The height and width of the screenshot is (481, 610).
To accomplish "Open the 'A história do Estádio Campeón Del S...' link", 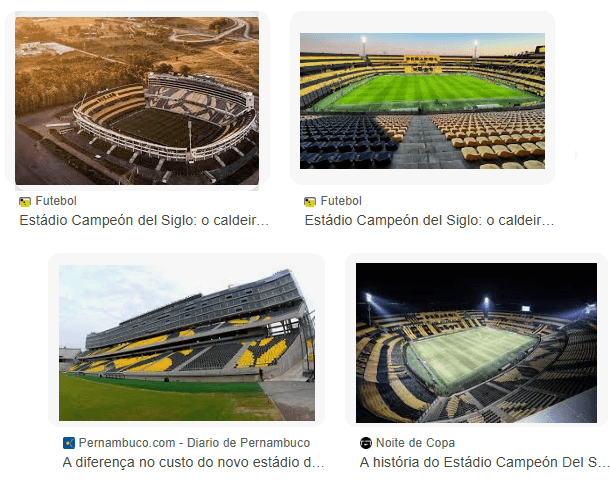I will tap(484, 463).
